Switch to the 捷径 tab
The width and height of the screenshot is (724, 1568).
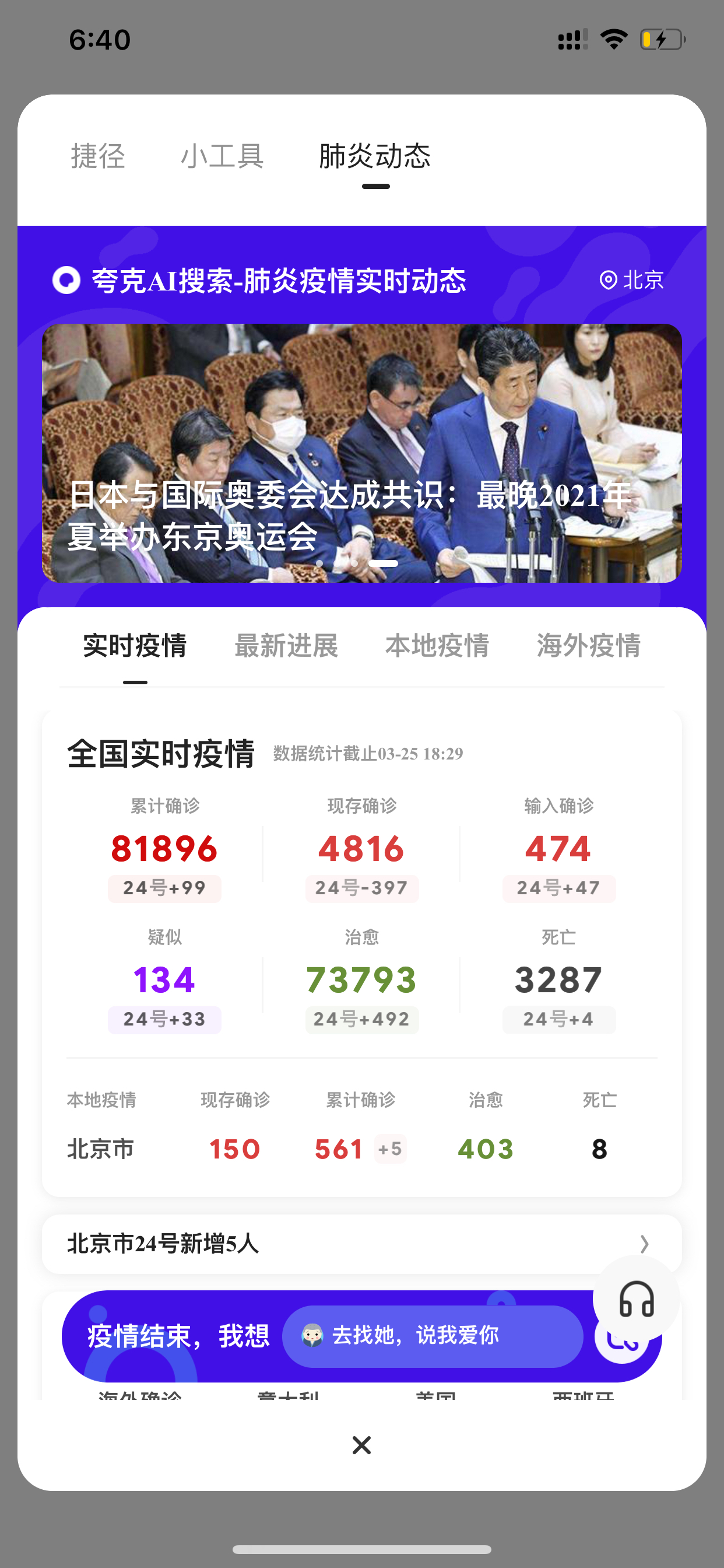click(98, 156)
